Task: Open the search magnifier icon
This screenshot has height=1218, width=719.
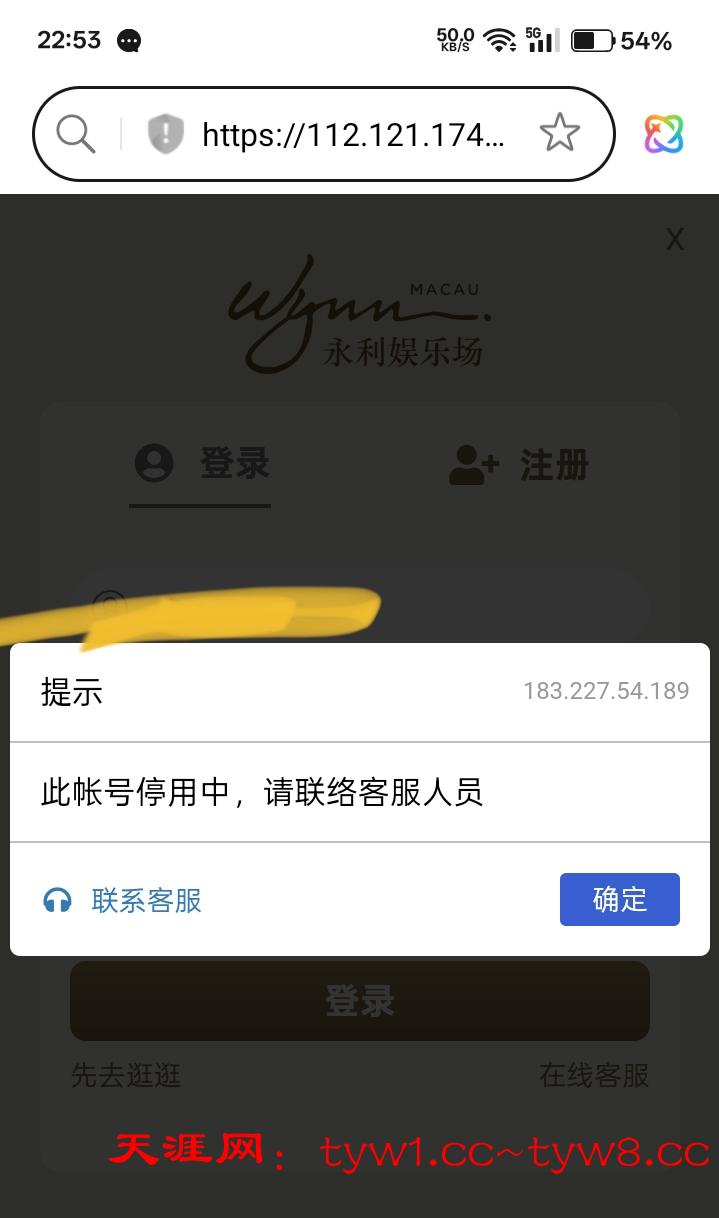Action: (76, 133)
